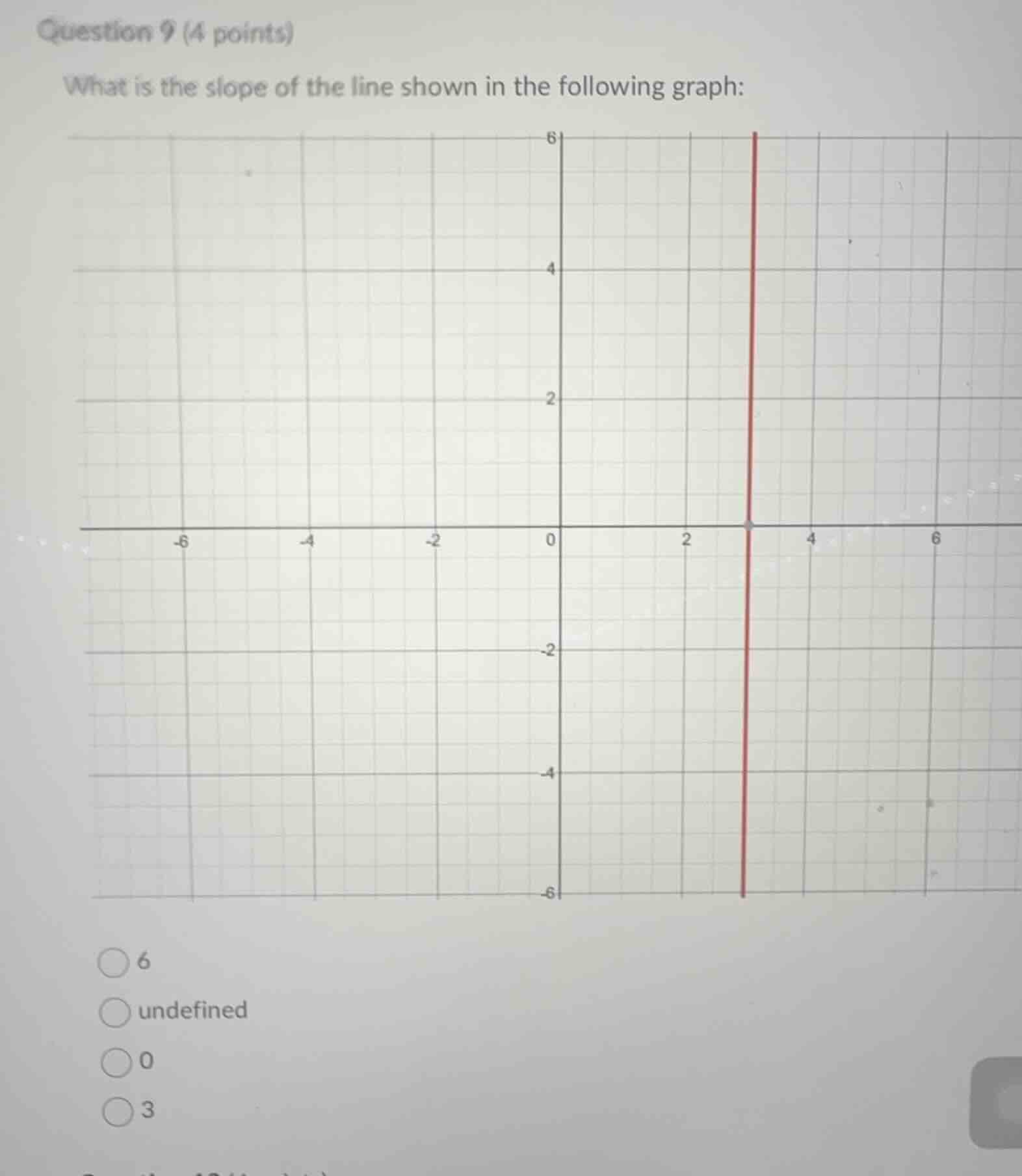The image size is (1022, 1176).
Task: Click the x-axis label -4
Action: pos(307,540)
